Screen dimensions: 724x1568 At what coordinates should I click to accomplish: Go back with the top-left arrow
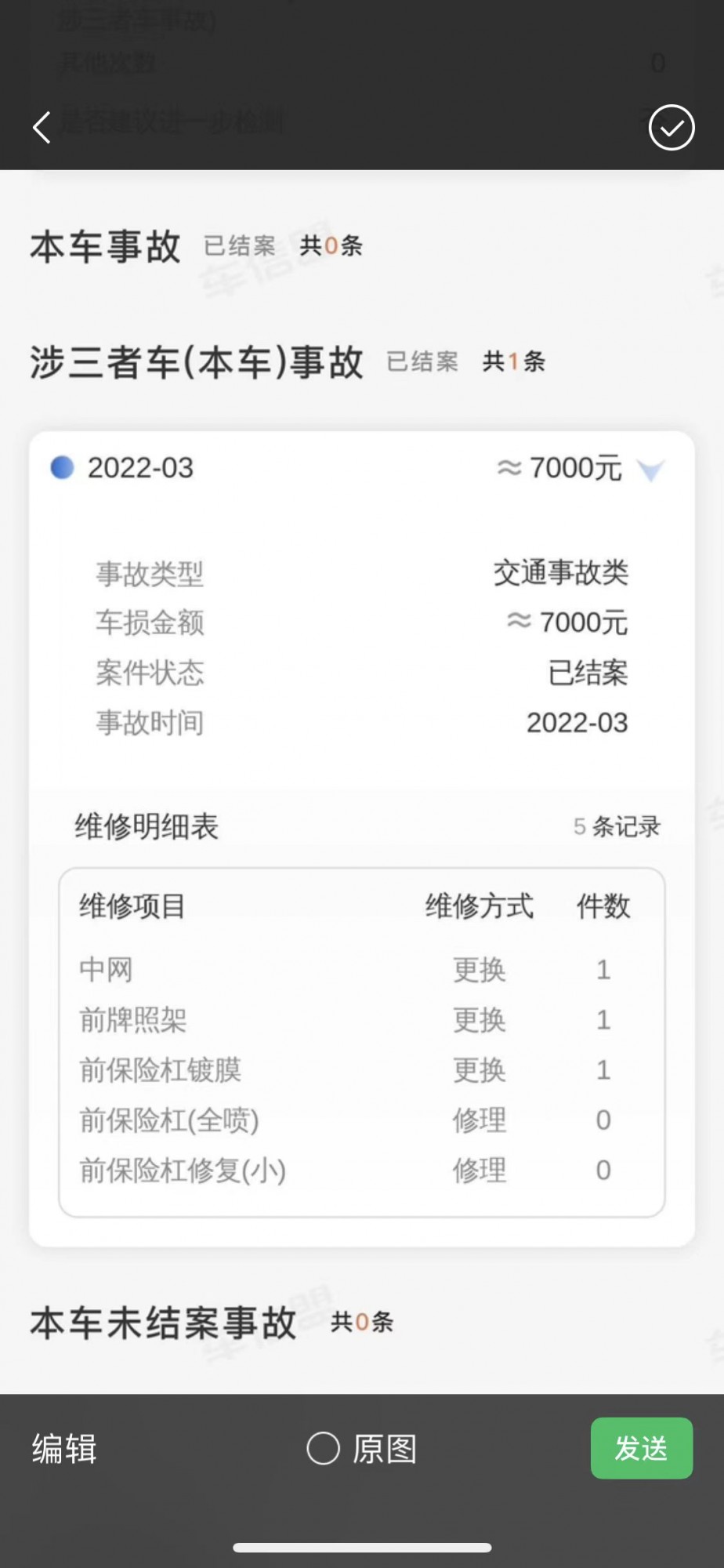tap(42, 127)
